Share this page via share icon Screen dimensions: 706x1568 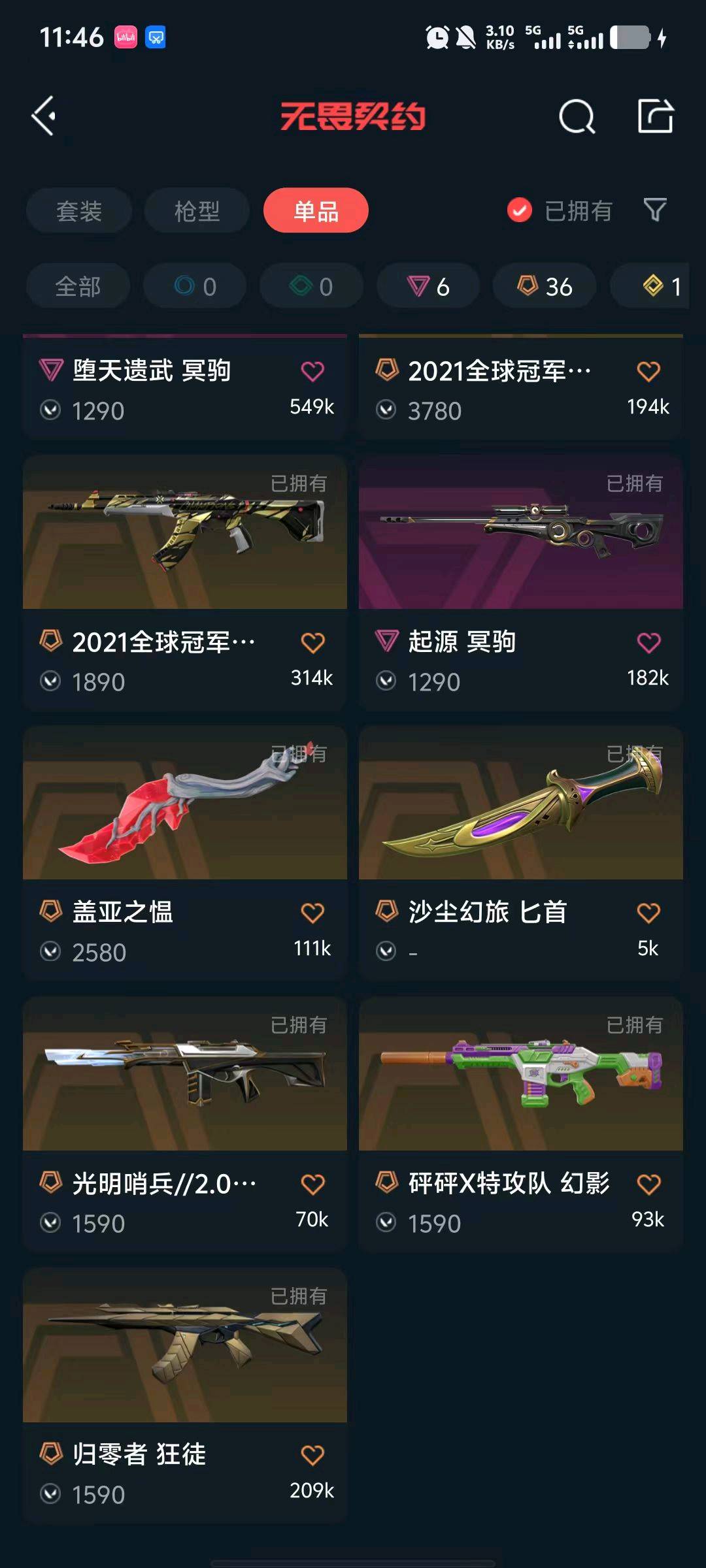656,116
